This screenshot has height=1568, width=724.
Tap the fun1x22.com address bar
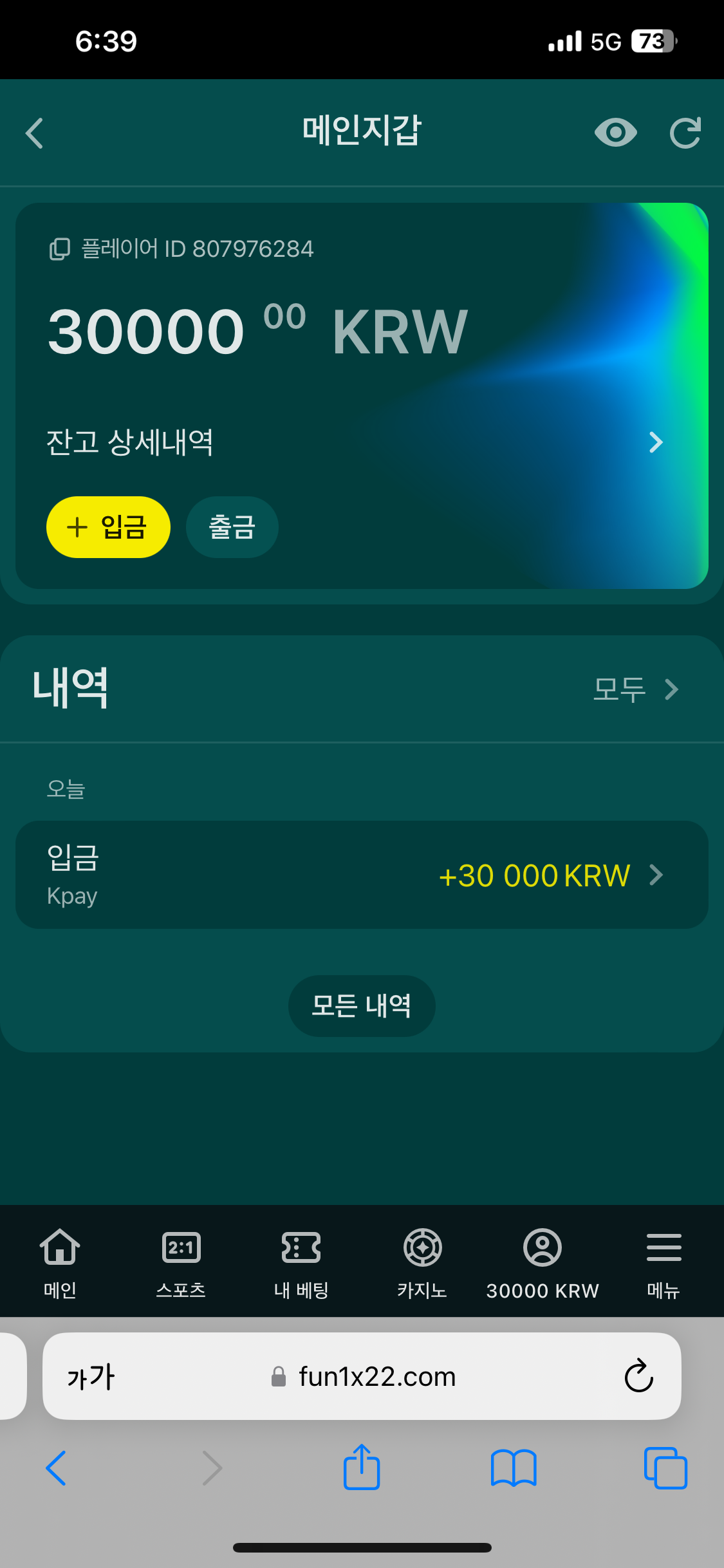376,1377
